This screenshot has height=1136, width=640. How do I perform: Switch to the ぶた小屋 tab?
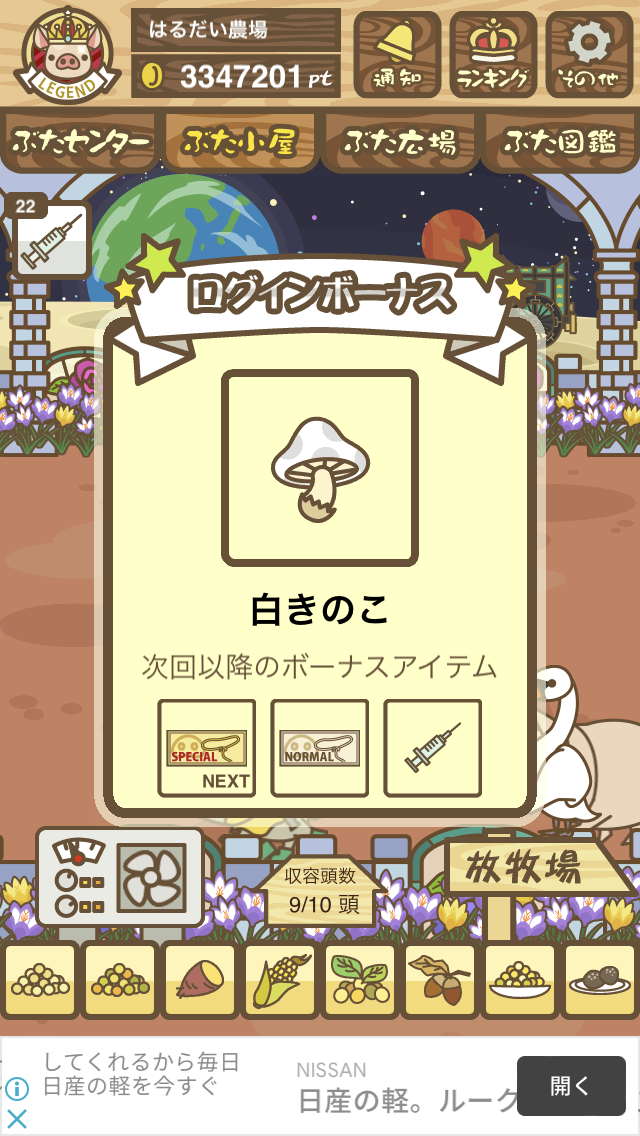coord(240,142)
